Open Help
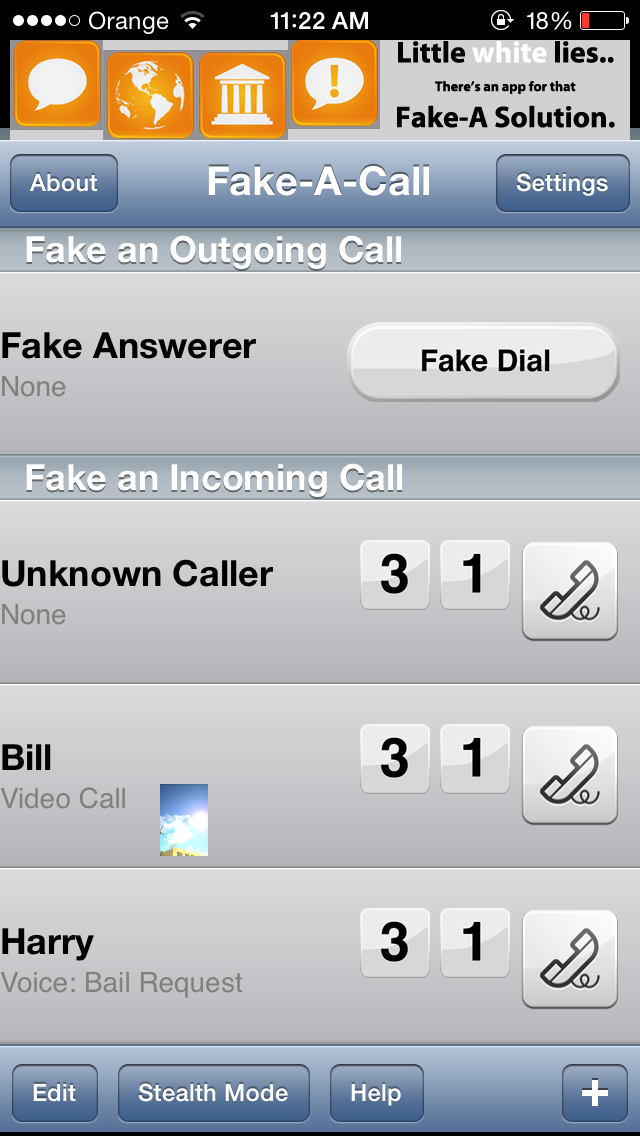Image resolution: width=640 pixels, height=1136 pixels. pyautogui.click(x=376, y=1093)
